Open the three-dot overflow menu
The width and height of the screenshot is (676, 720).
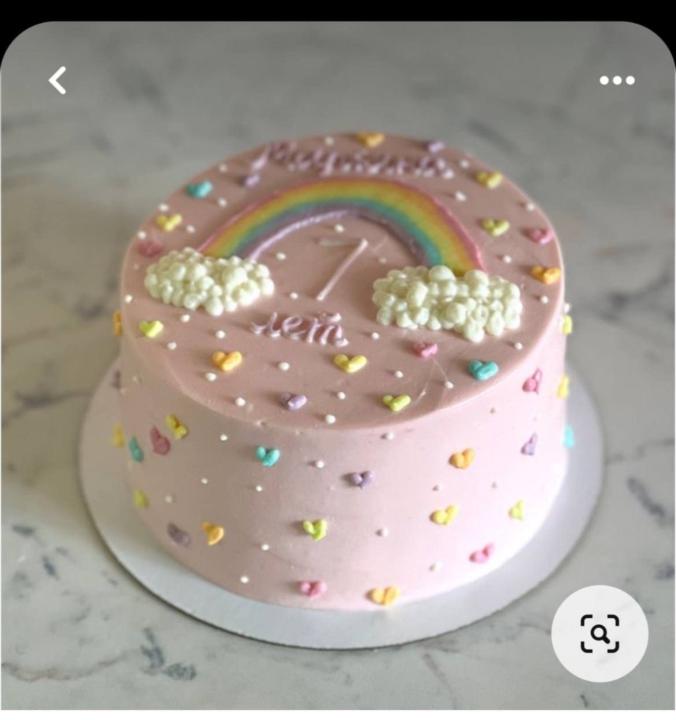[617, 81]
